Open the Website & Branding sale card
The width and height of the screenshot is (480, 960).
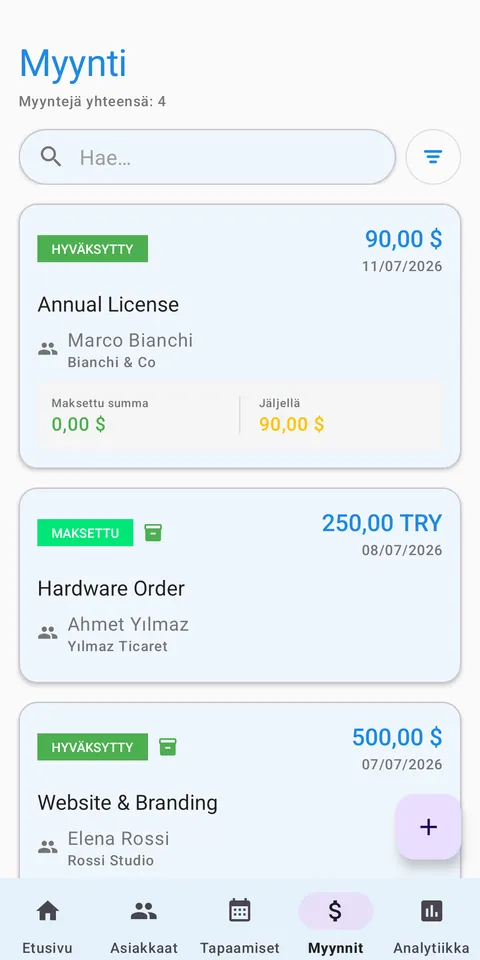[x=240, y=790]
